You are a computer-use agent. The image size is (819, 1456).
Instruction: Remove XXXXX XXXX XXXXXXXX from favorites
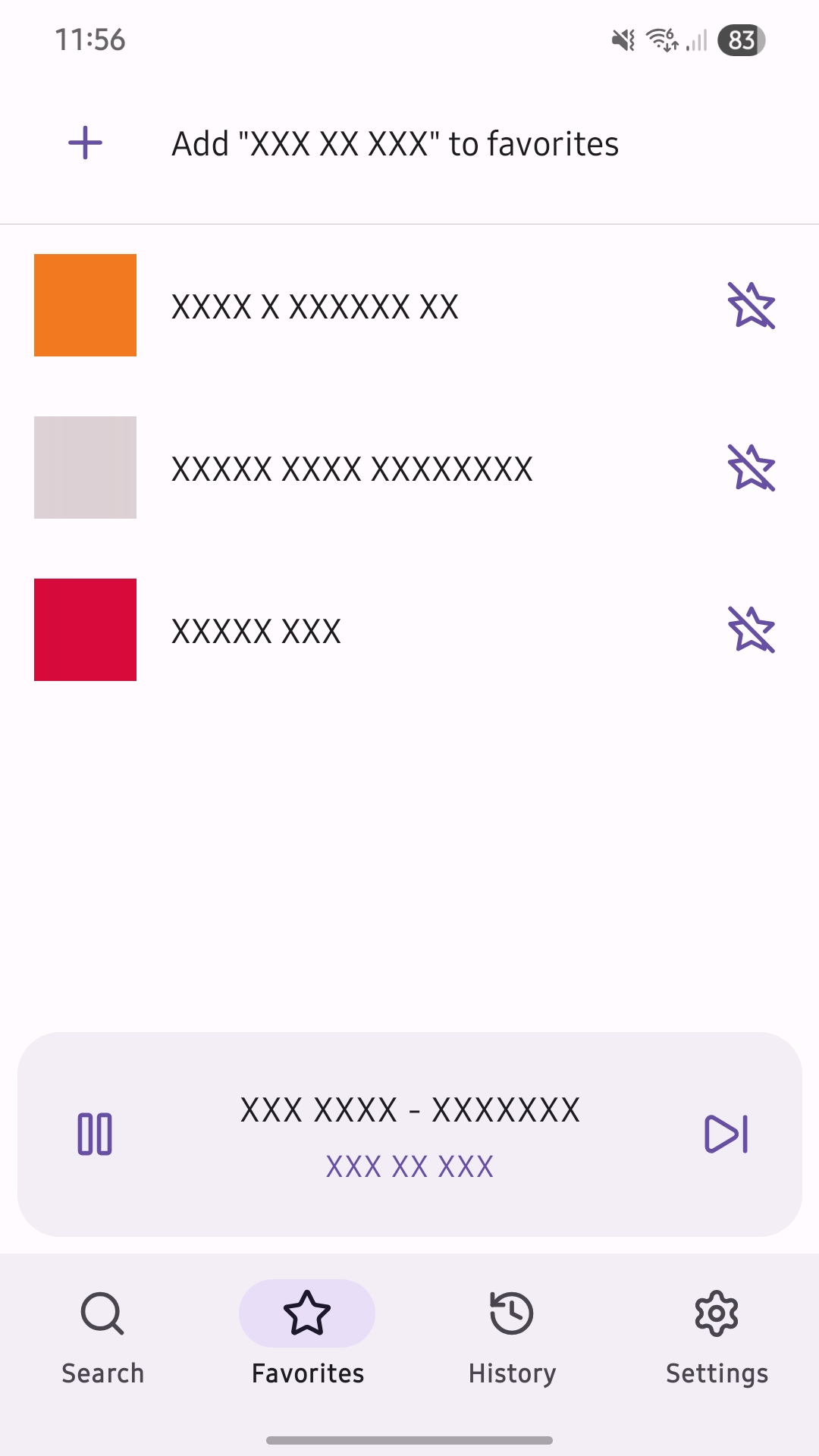(x=751, y=468)
